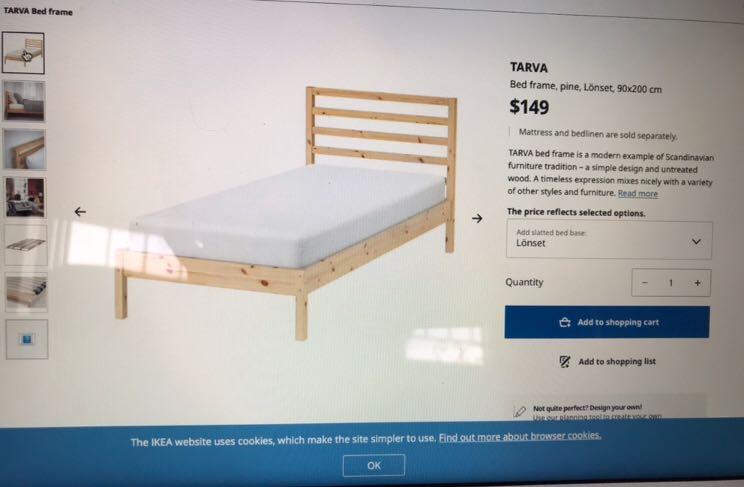Open the Read more link

click(x=637, y=194)
